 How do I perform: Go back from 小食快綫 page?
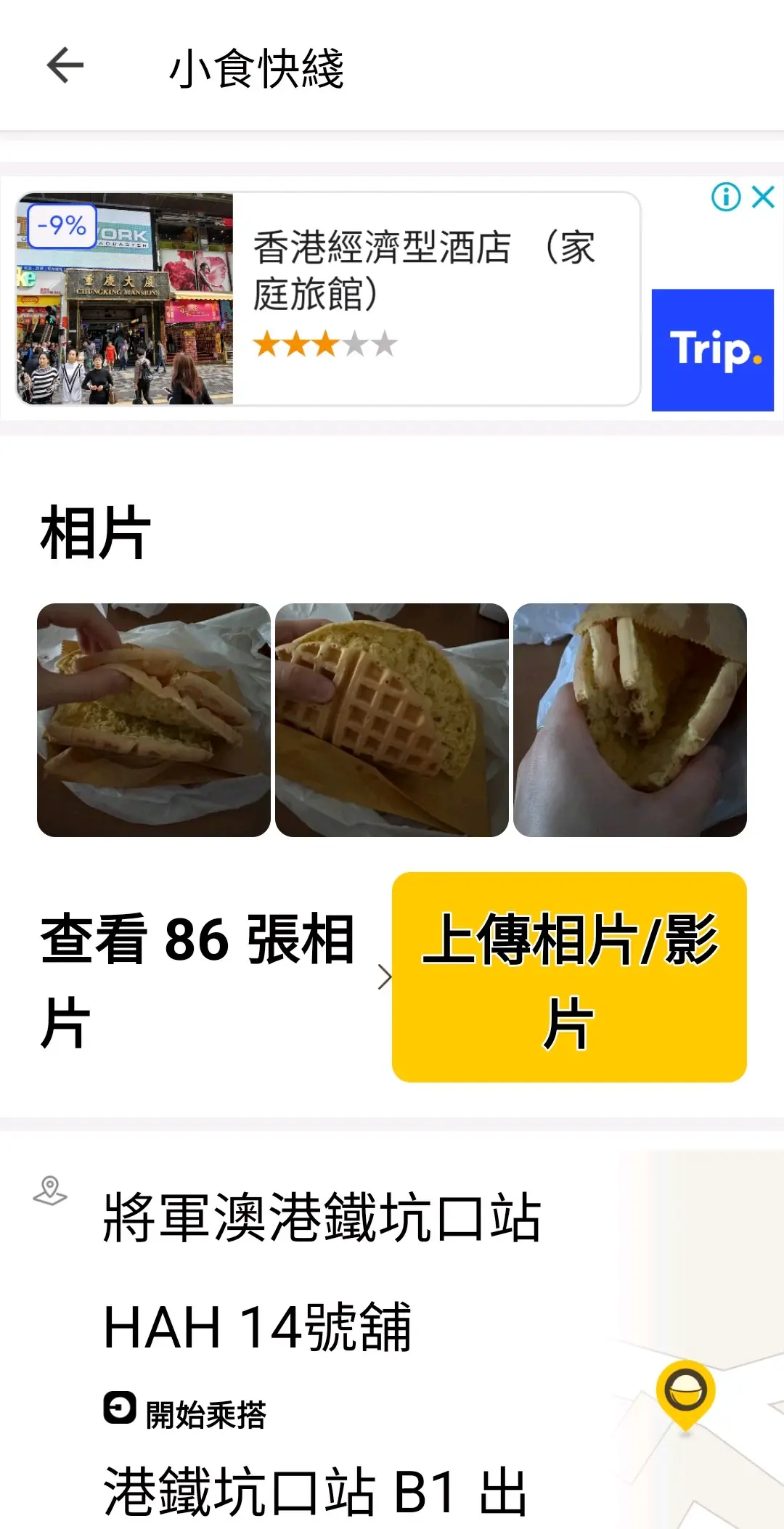click(65, 66)
